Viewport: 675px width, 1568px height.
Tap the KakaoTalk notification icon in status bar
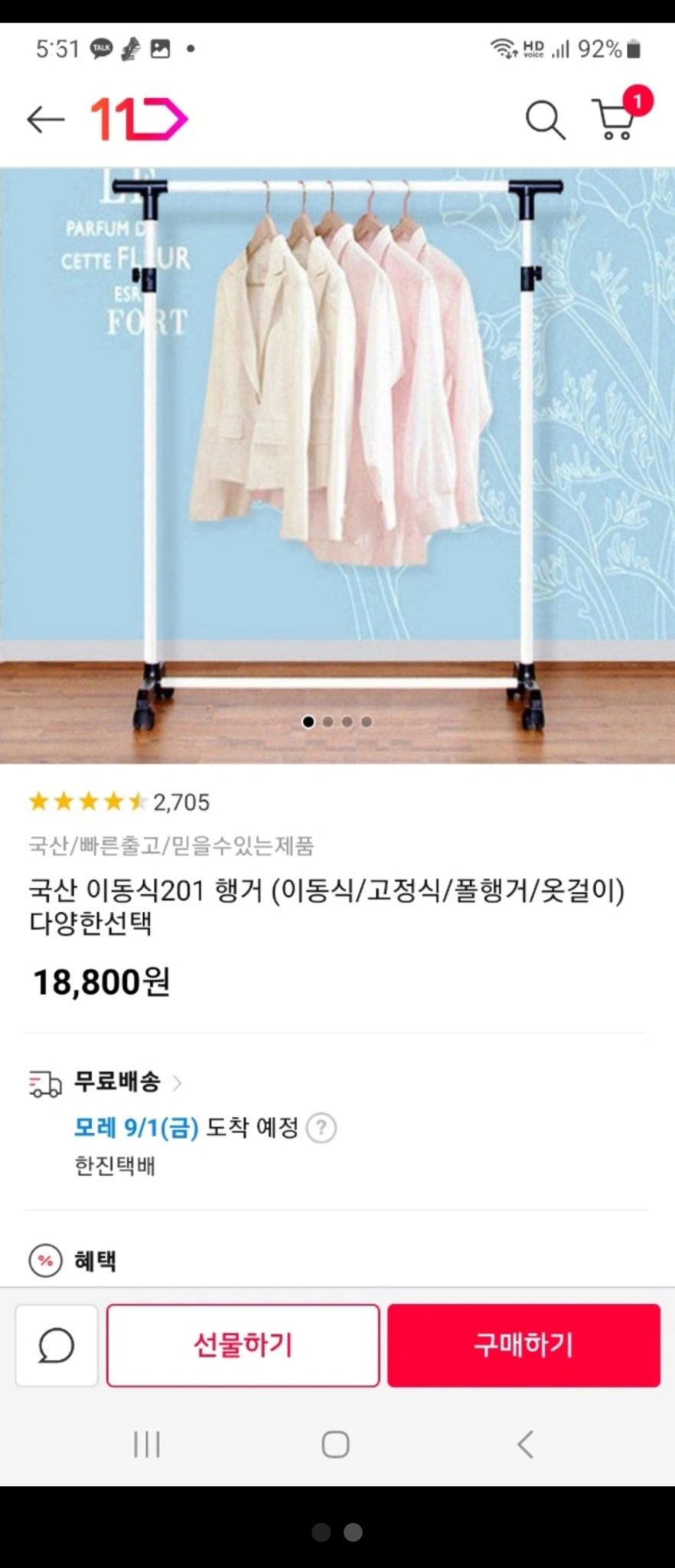(x=100, y=48)
